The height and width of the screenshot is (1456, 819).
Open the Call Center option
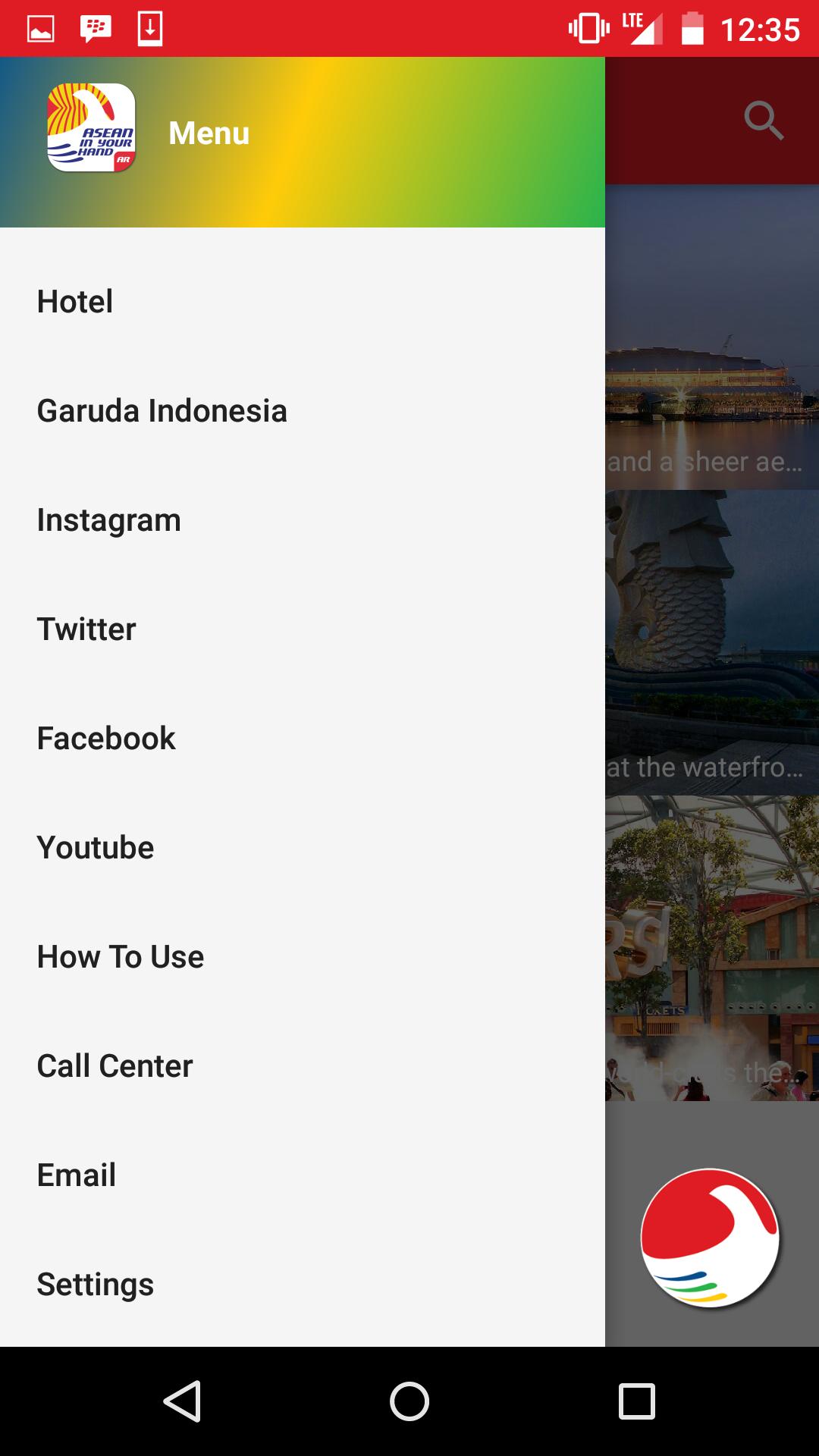click(115, 1065)
